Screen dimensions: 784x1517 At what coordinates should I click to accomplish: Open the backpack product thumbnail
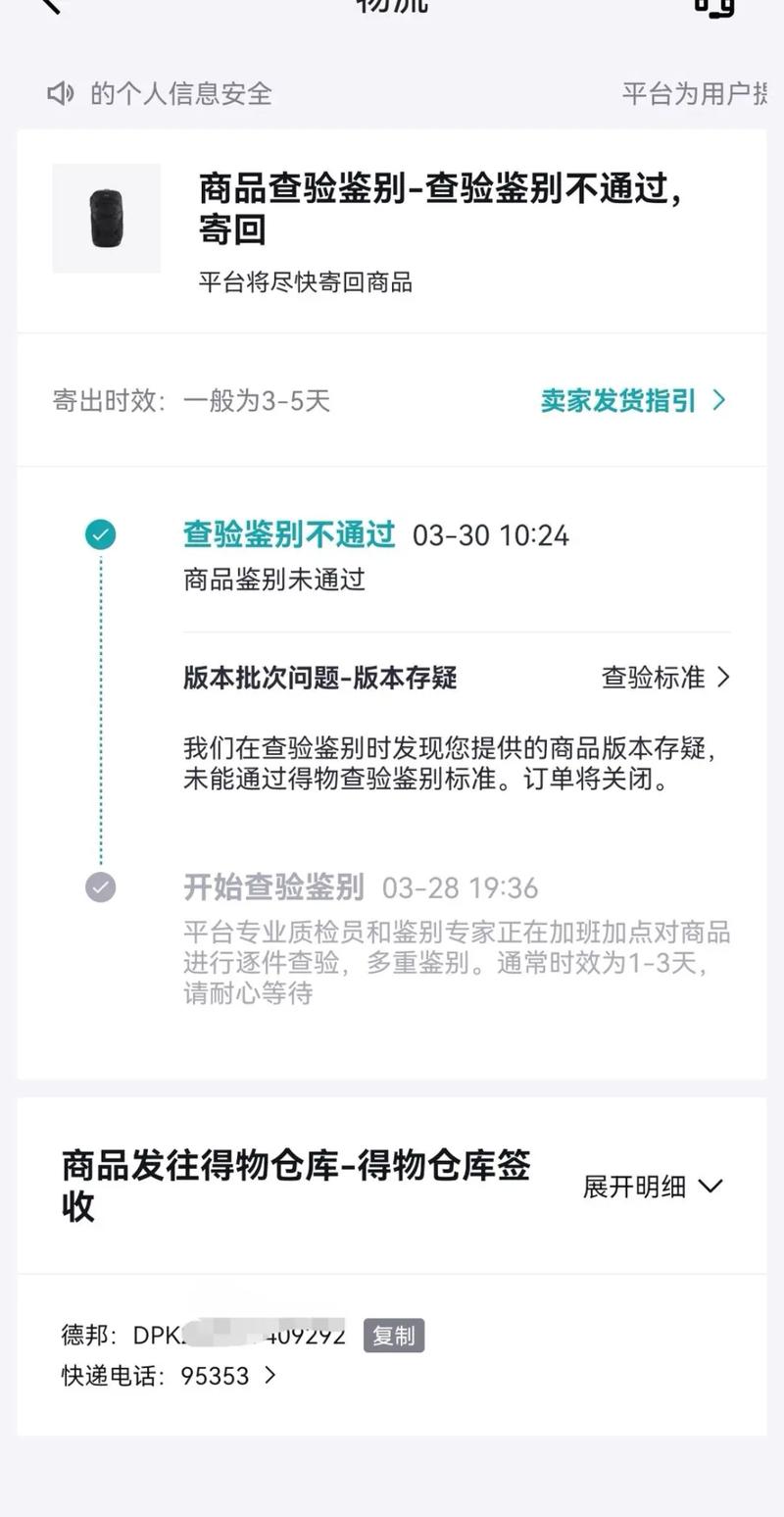[x=106, y=219]
